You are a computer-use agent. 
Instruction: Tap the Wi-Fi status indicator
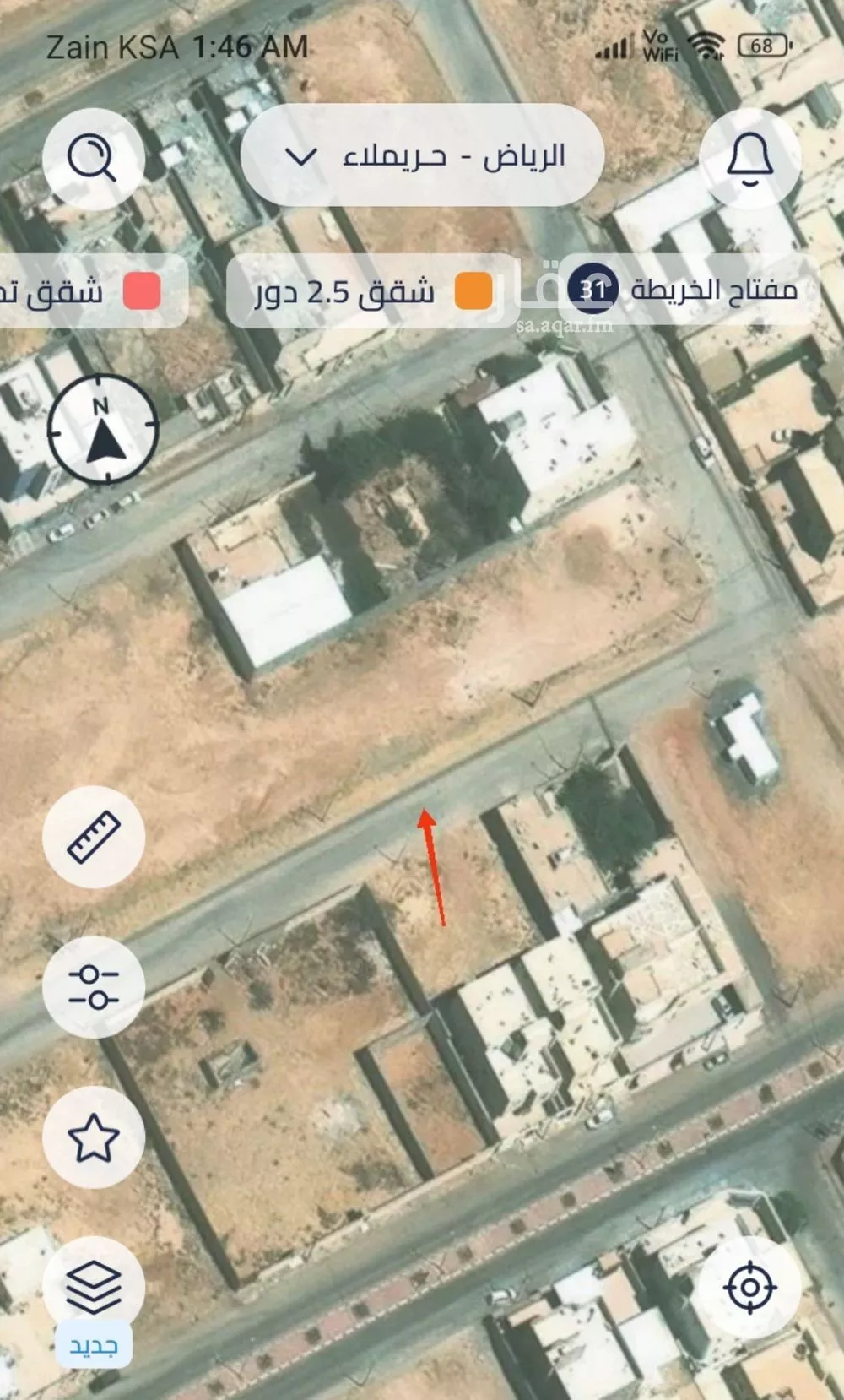(x=707, y=46)
